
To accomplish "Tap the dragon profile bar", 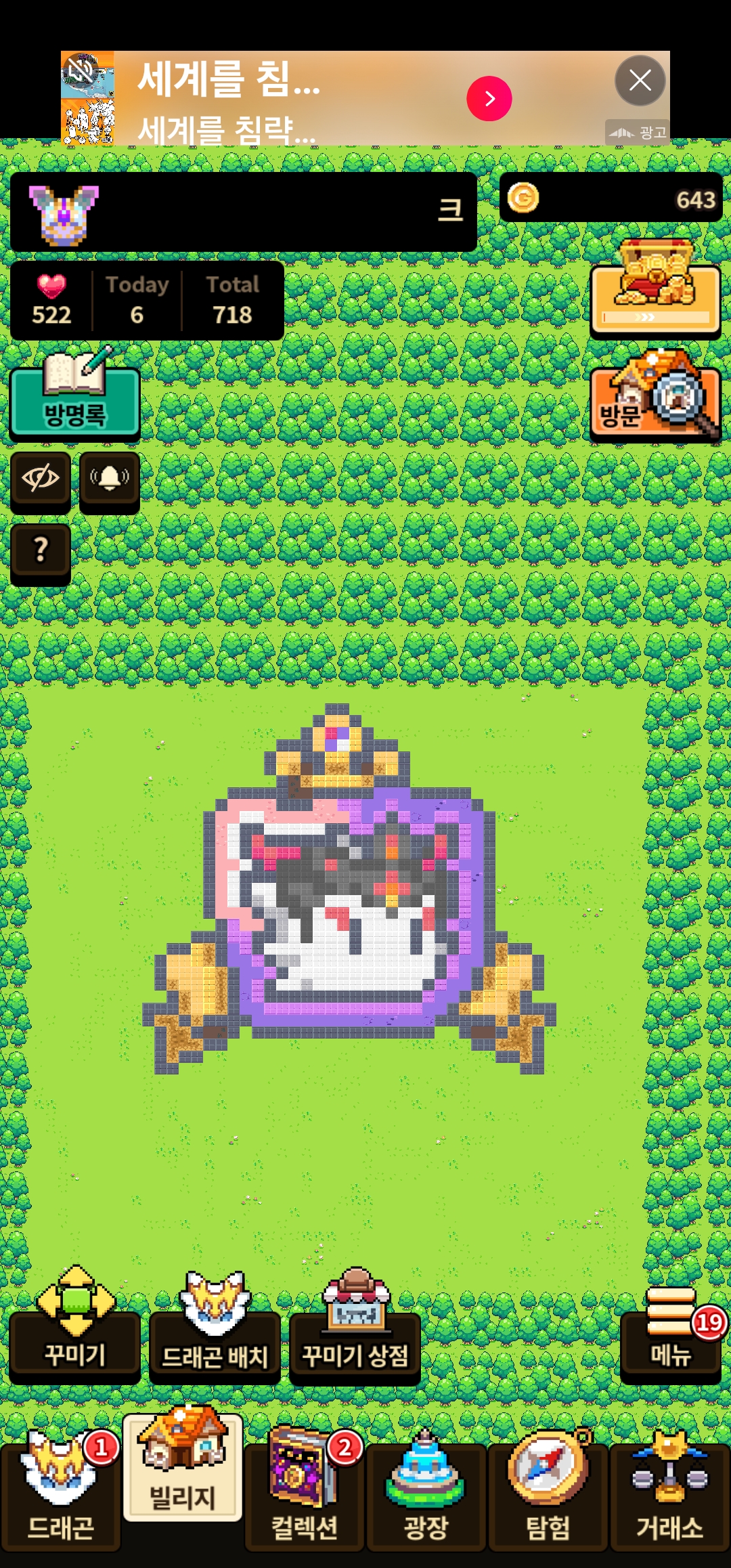I will tap(244, 212).
